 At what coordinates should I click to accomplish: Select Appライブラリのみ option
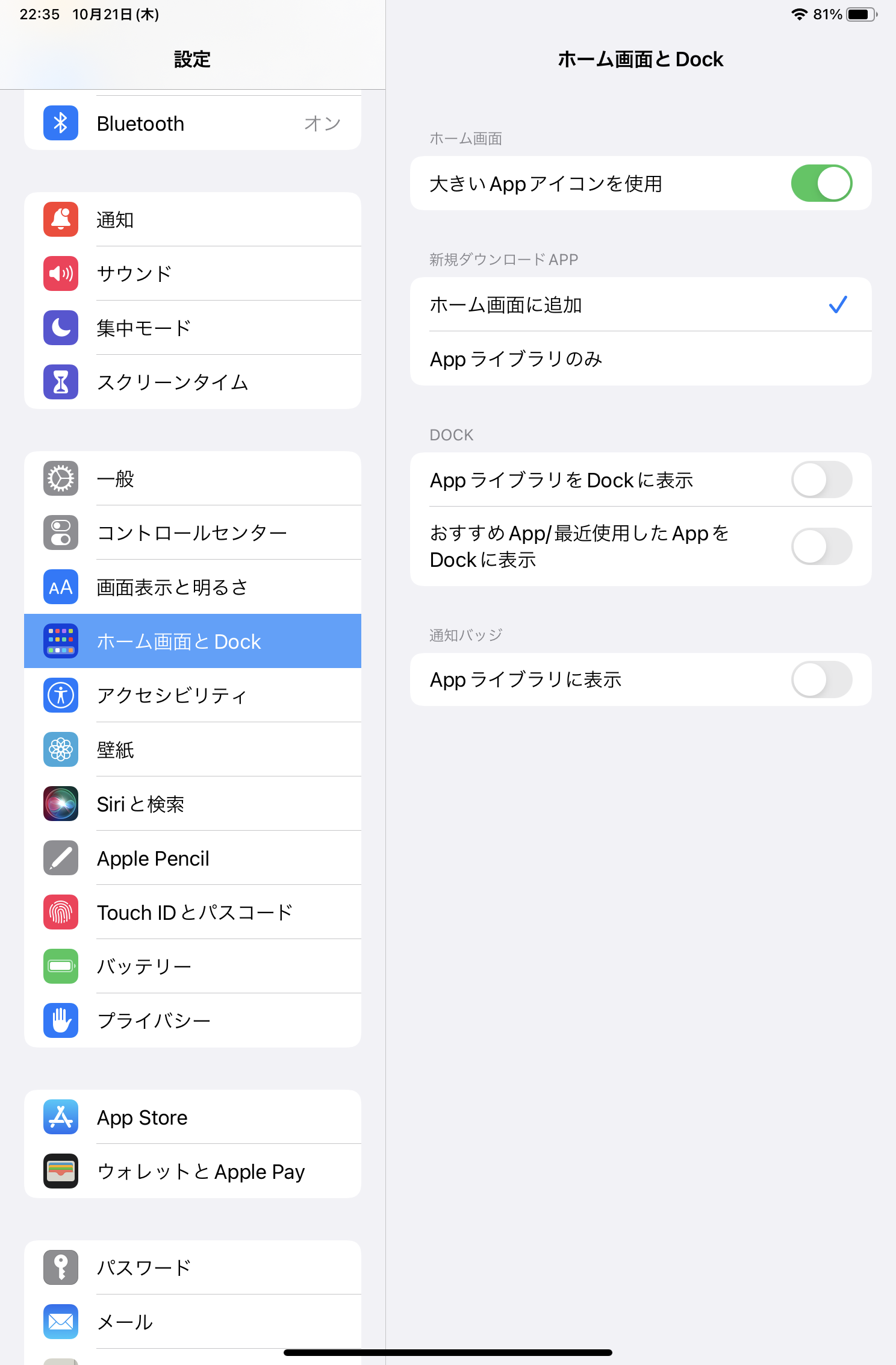click(x=640, y=359)
